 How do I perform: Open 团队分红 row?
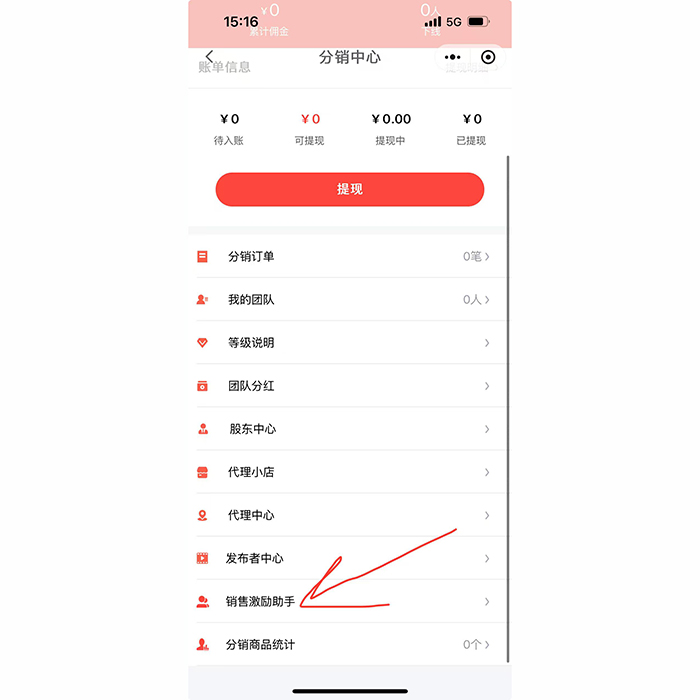point(348,386)
